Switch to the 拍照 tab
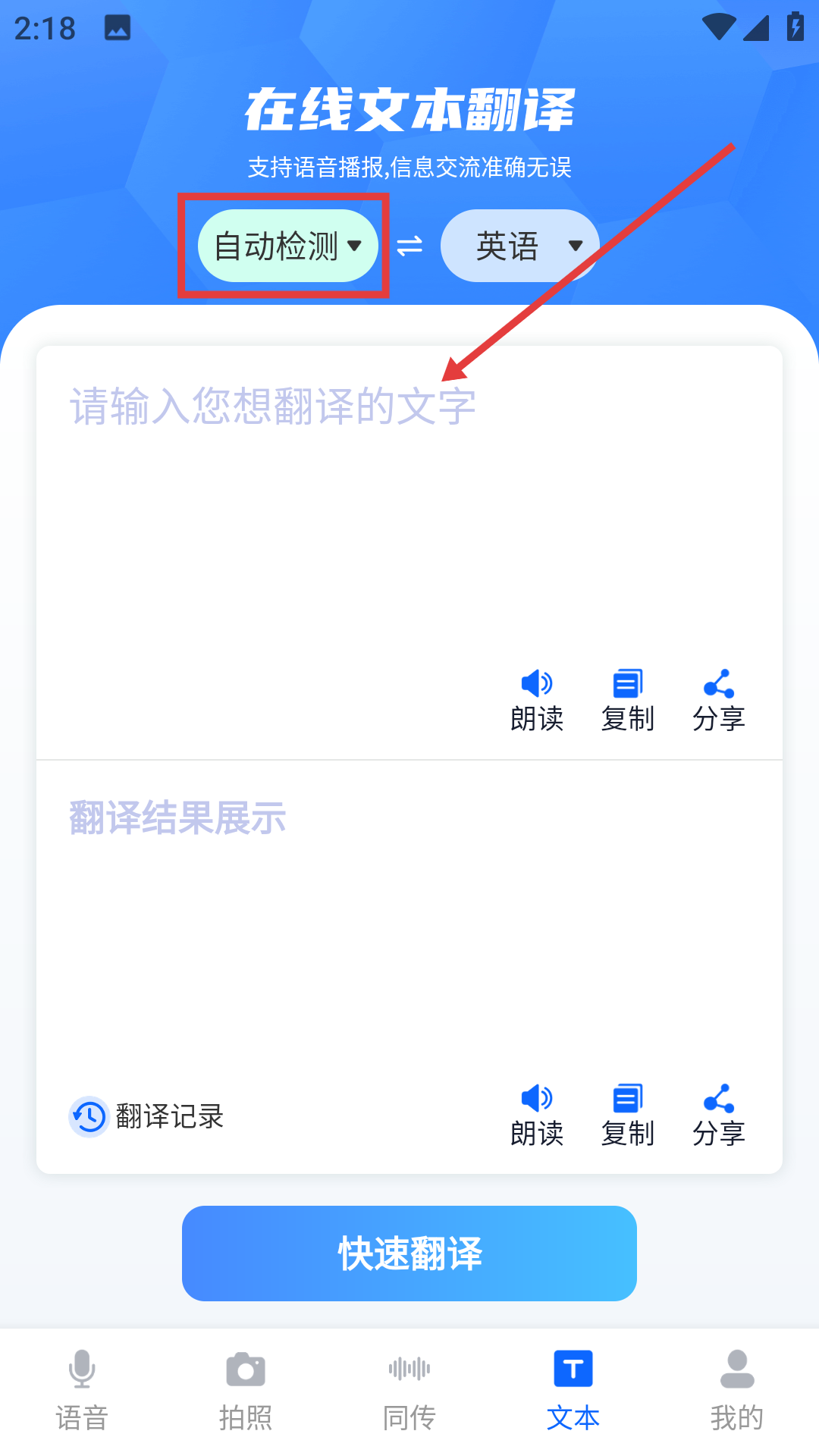Image resolution: width=819 pixels, height=1456 pixels. tap(246, 1391)
